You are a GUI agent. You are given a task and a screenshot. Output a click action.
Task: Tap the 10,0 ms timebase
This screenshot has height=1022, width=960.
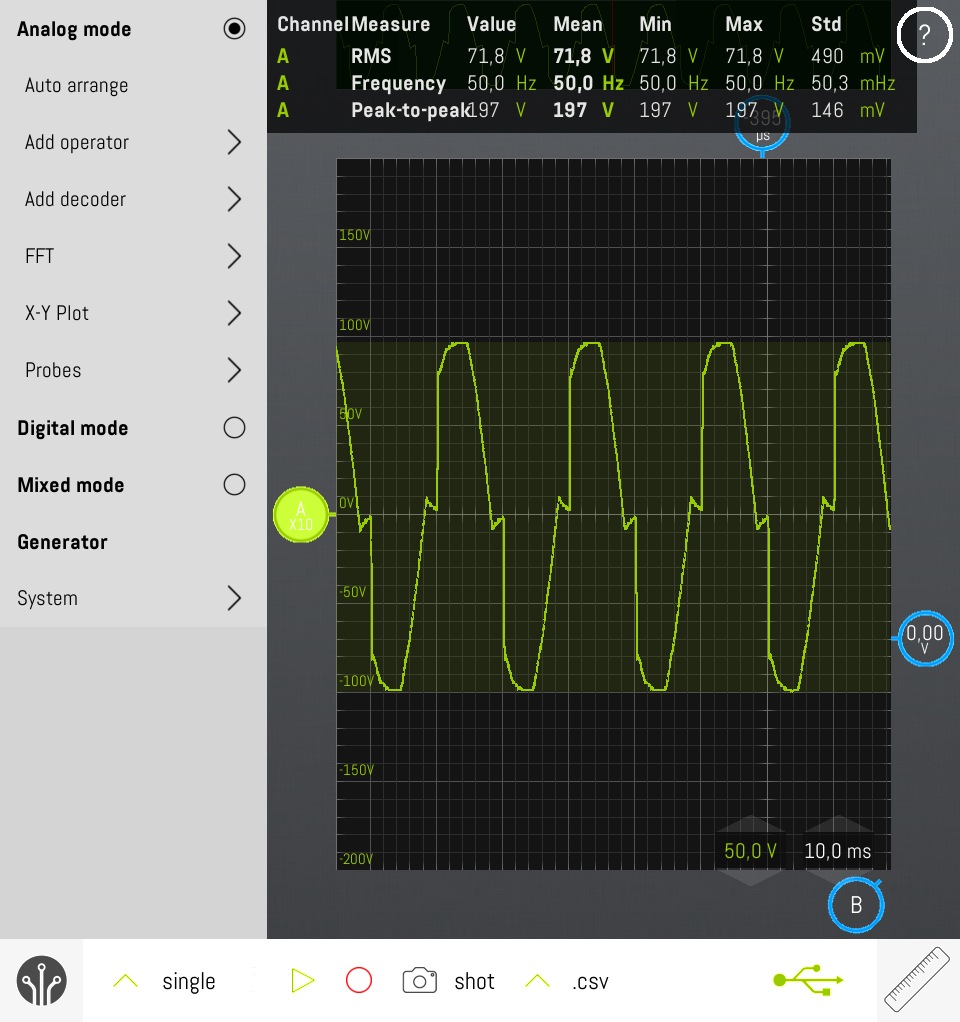(x=837, y=852)
